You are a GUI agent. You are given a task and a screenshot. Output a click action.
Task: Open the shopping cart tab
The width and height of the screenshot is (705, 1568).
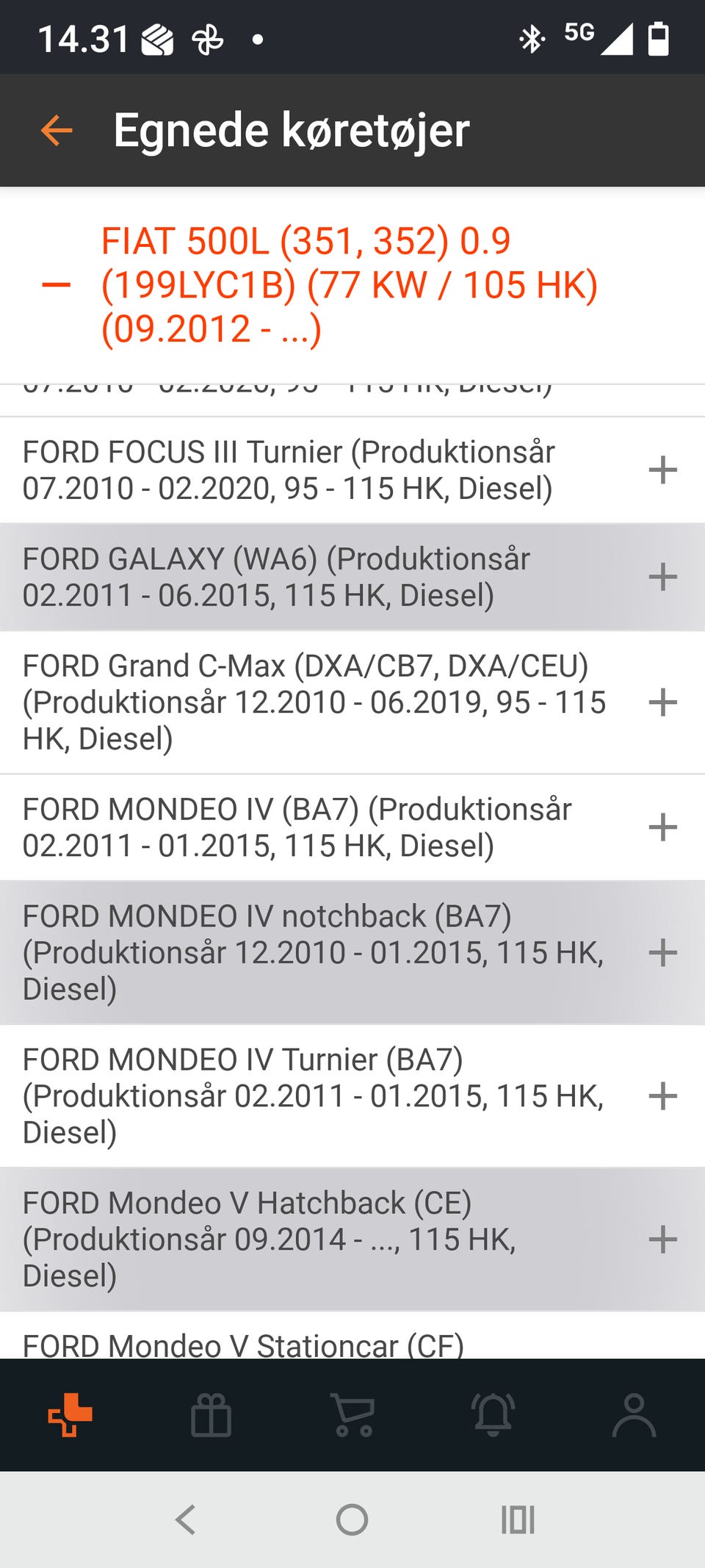[352, 1414]
